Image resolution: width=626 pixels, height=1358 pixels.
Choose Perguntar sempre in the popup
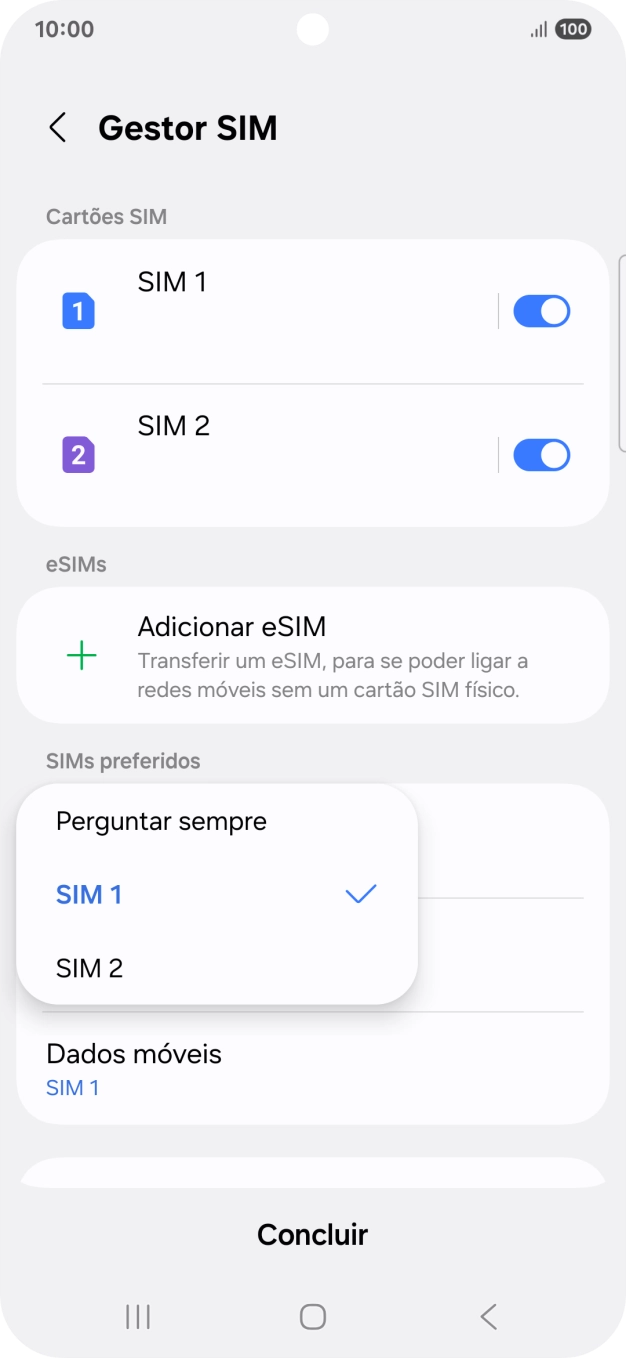[x=162, y=822]
